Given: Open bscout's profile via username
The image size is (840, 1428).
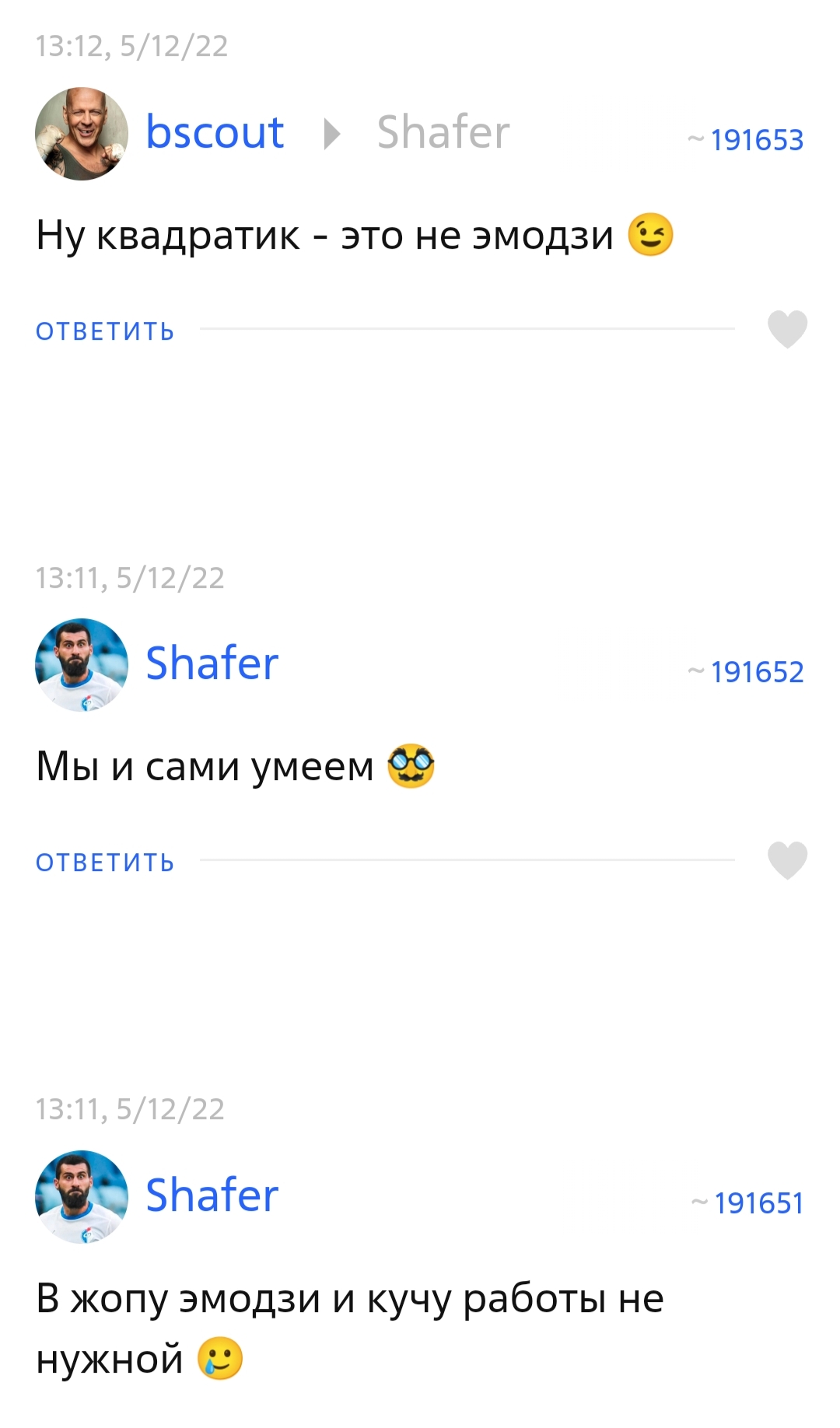Looking at the screenshot, I should click(x=215, y=132).
